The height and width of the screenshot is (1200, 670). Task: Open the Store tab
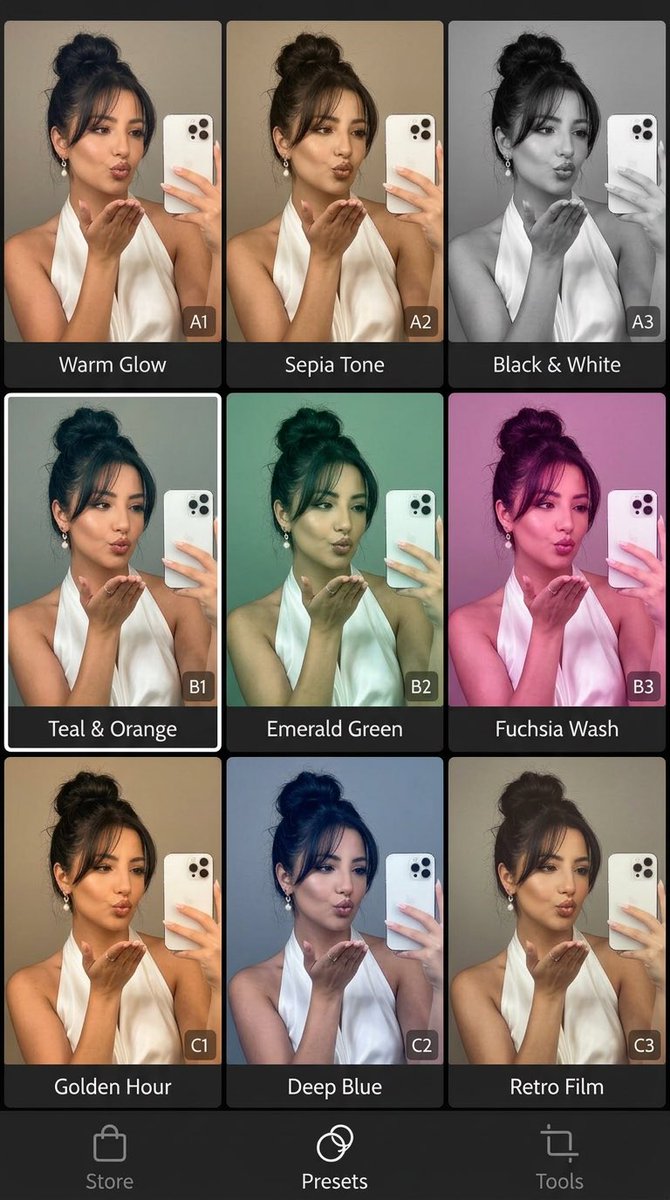click(110, 1157)
